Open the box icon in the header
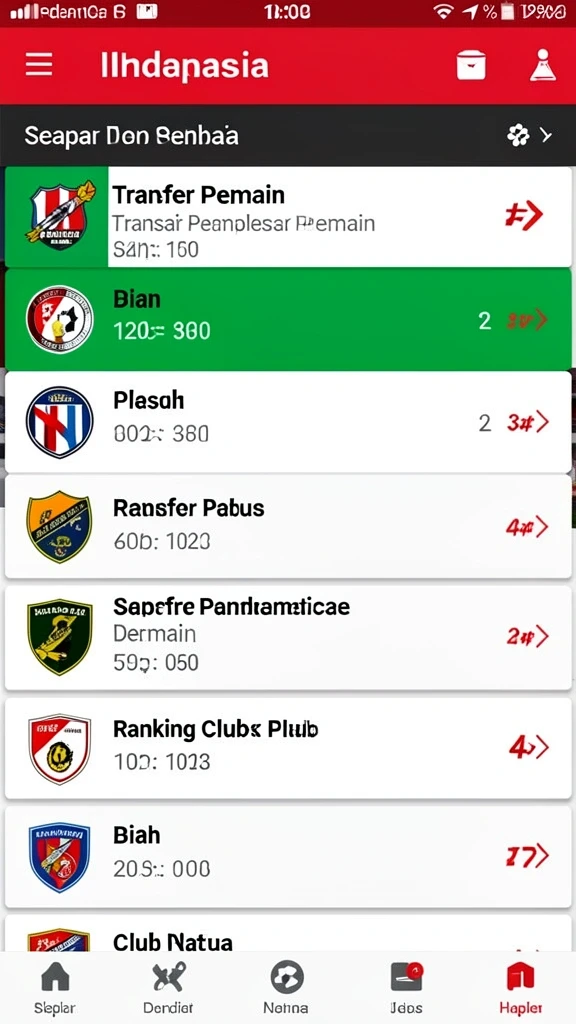 pos(471,65)
